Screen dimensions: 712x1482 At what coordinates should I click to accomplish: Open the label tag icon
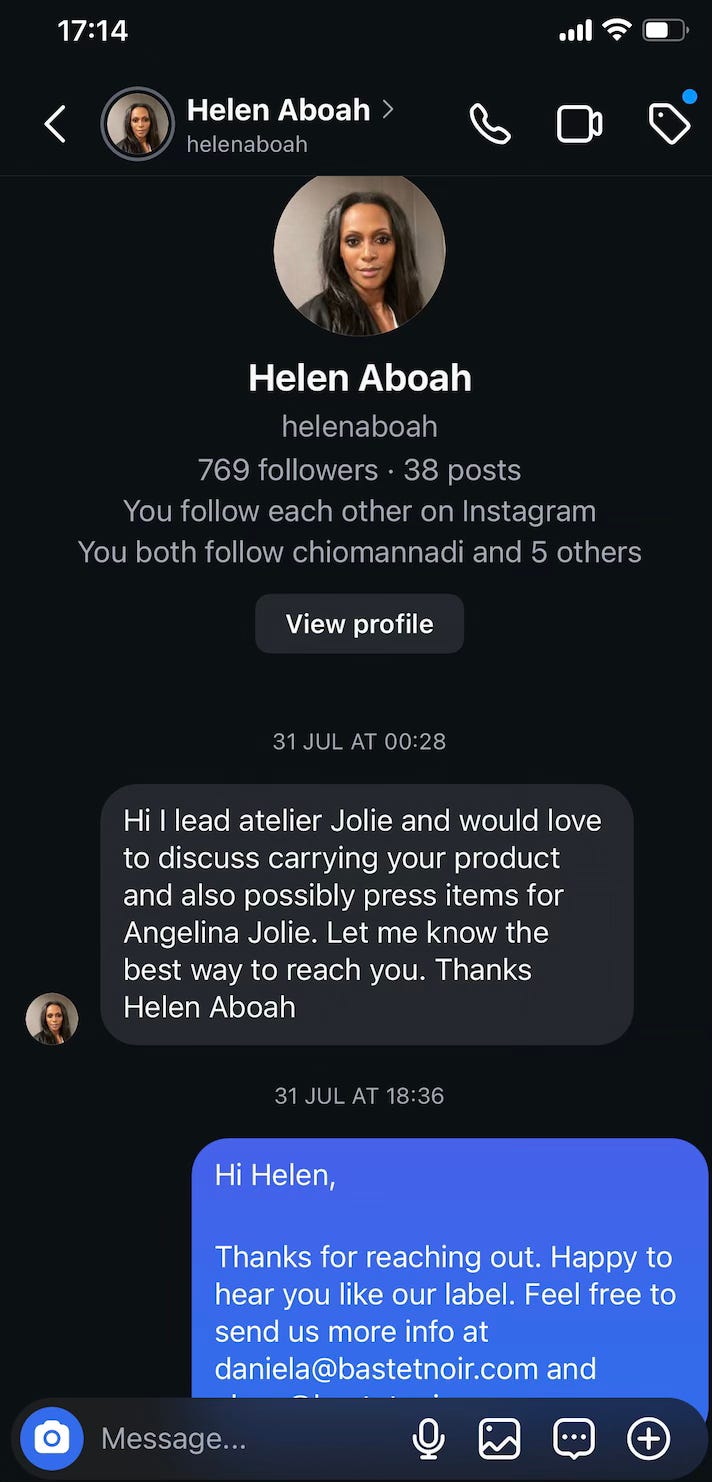click(669, 125)
